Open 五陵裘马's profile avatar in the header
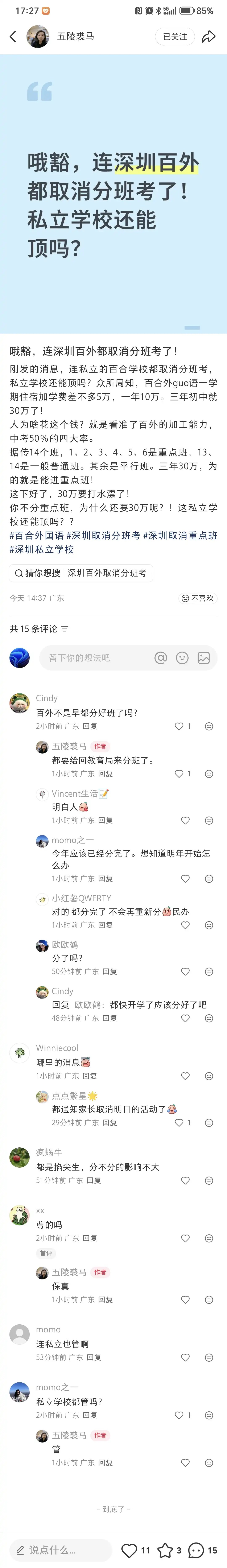The height and width of the screenshot is (1568, 227). tap(38, 37)
